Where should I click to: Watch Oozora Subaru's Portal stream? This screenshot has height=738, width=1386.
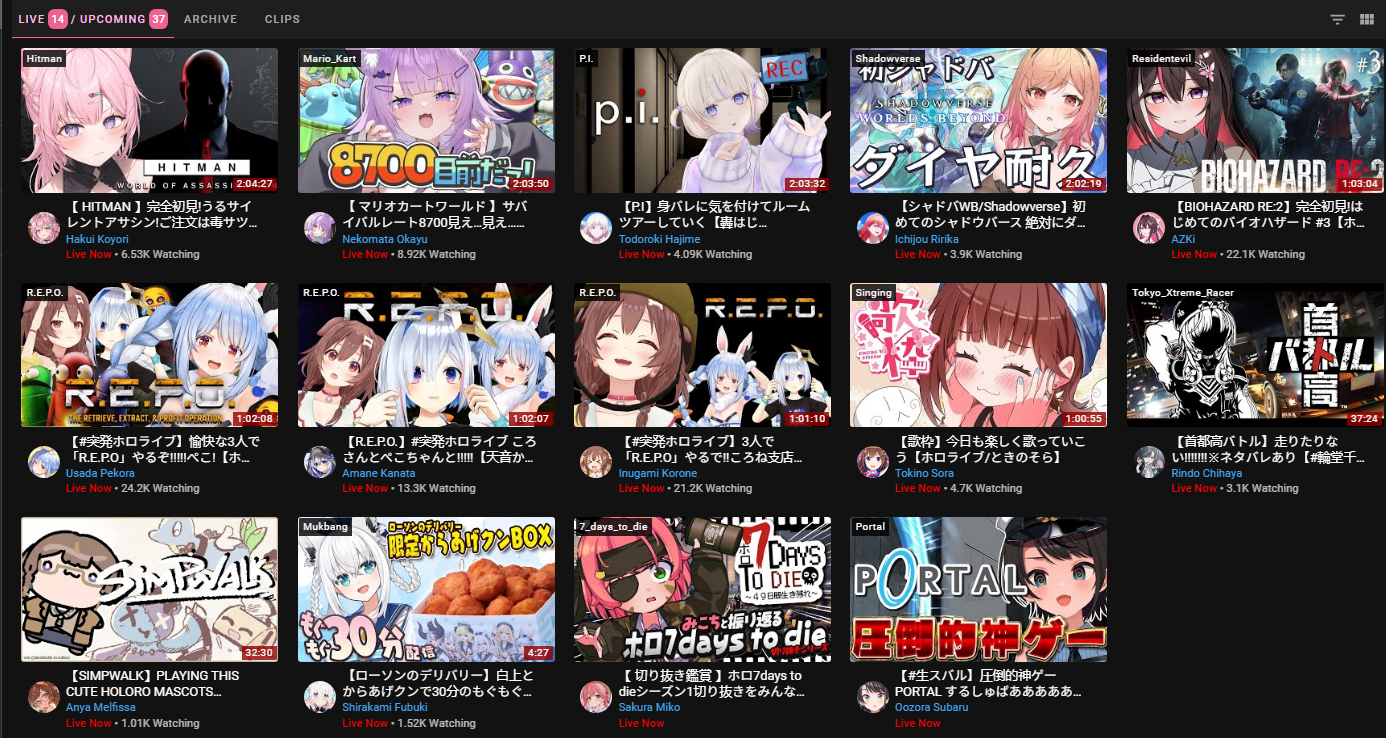tap(978, 589)
